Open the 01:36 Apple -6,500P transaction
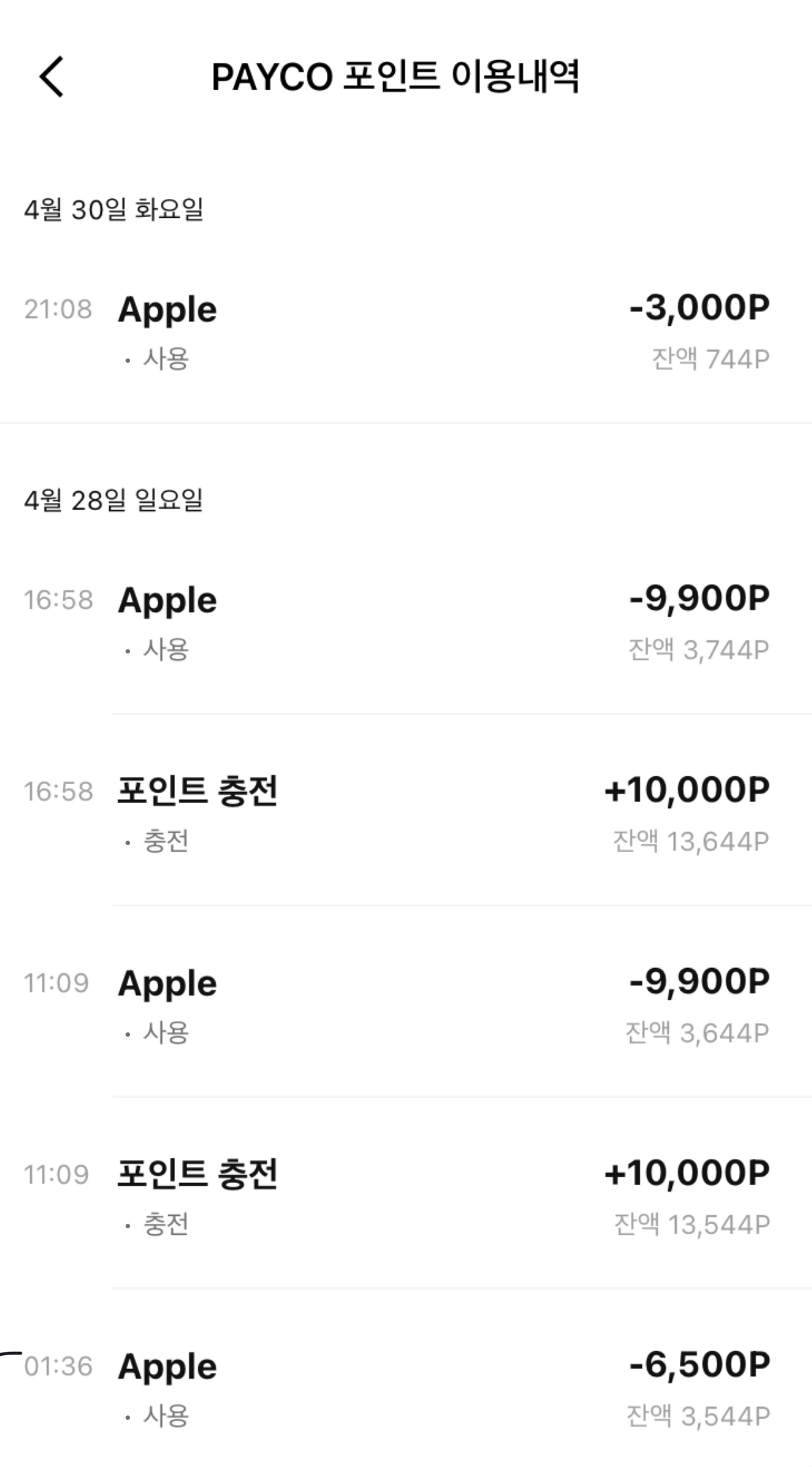 pos(405,1389)
